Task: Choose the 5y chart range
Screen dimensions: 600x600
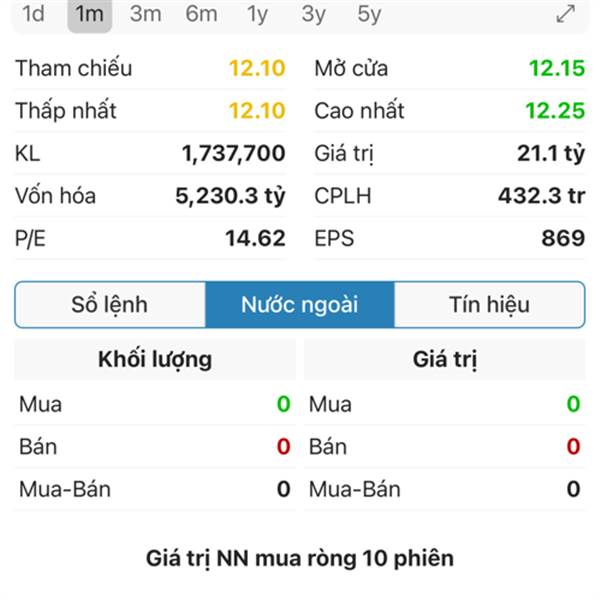Action: [369, 14]
